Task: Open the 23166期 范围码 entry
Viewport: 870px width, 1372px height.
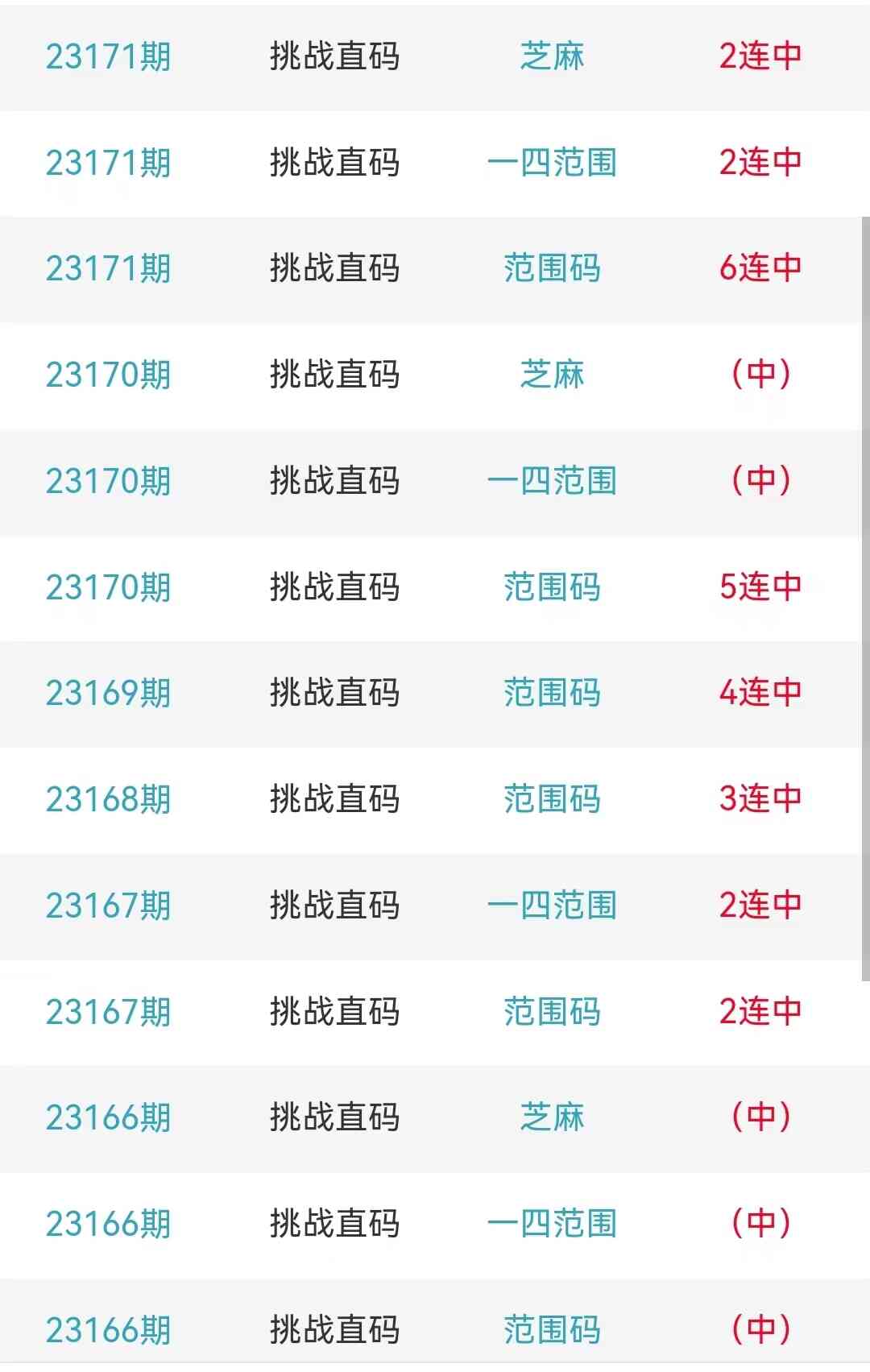Action: coord(552,1329)
